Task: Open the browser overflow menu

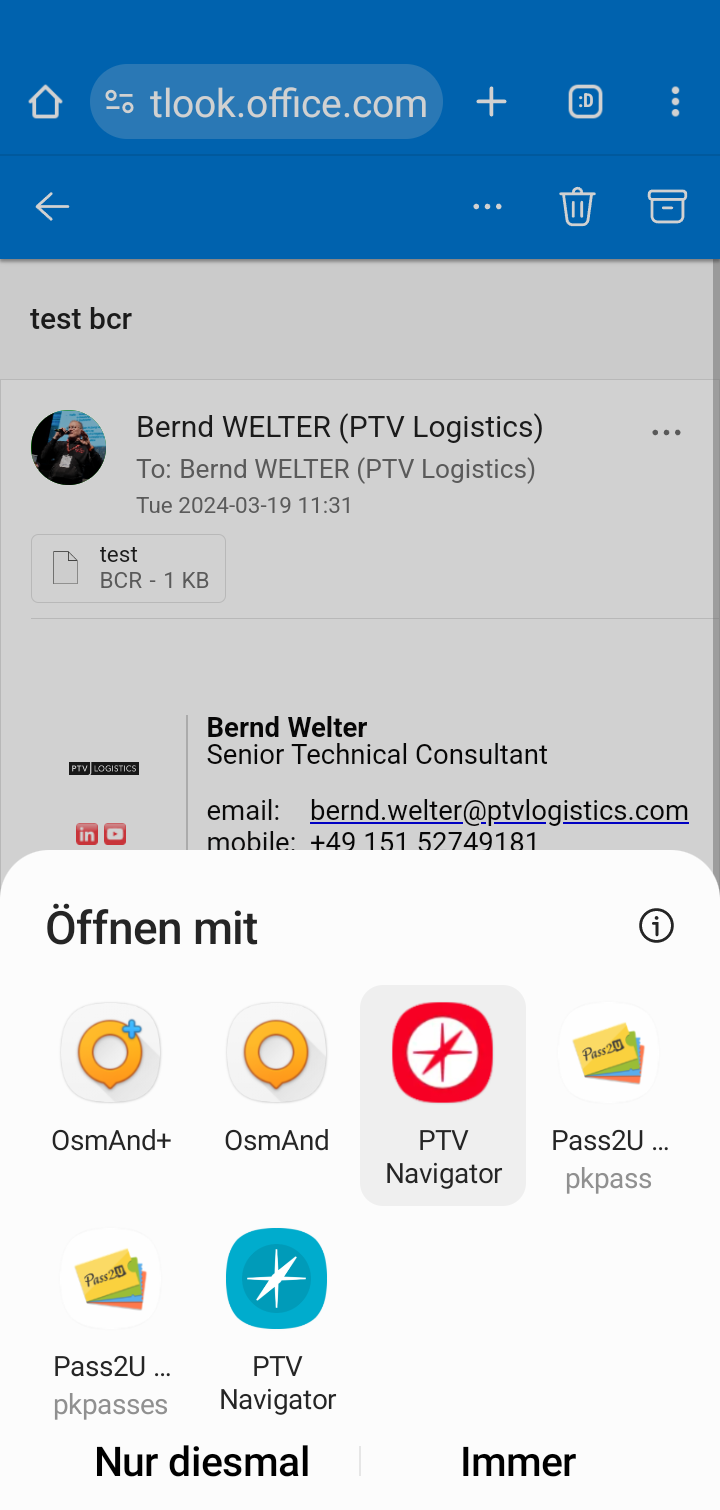Action: coord(675,102)
